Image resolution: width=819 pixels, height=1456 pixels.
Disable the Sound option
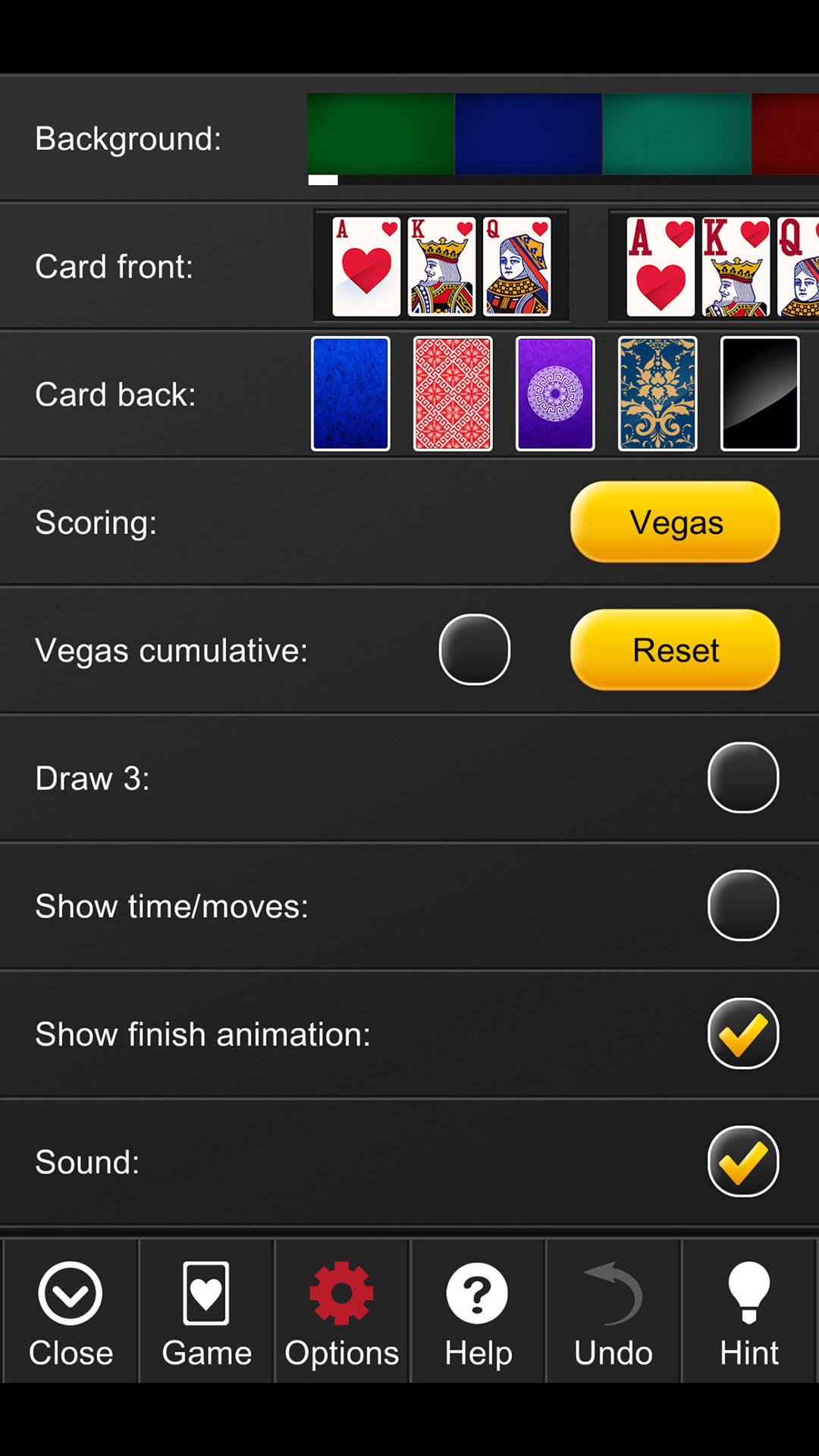tap(743, 1161)
